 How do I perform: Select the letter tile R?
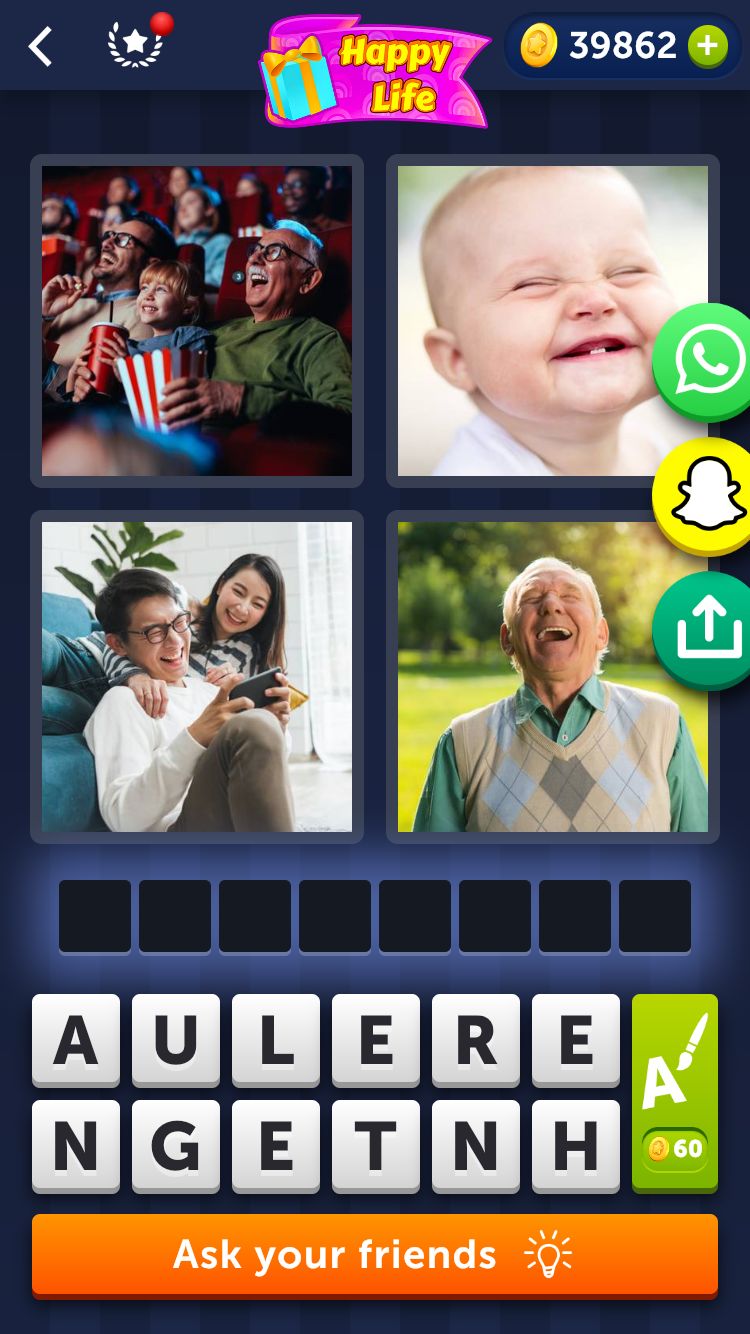[476, 1040]
